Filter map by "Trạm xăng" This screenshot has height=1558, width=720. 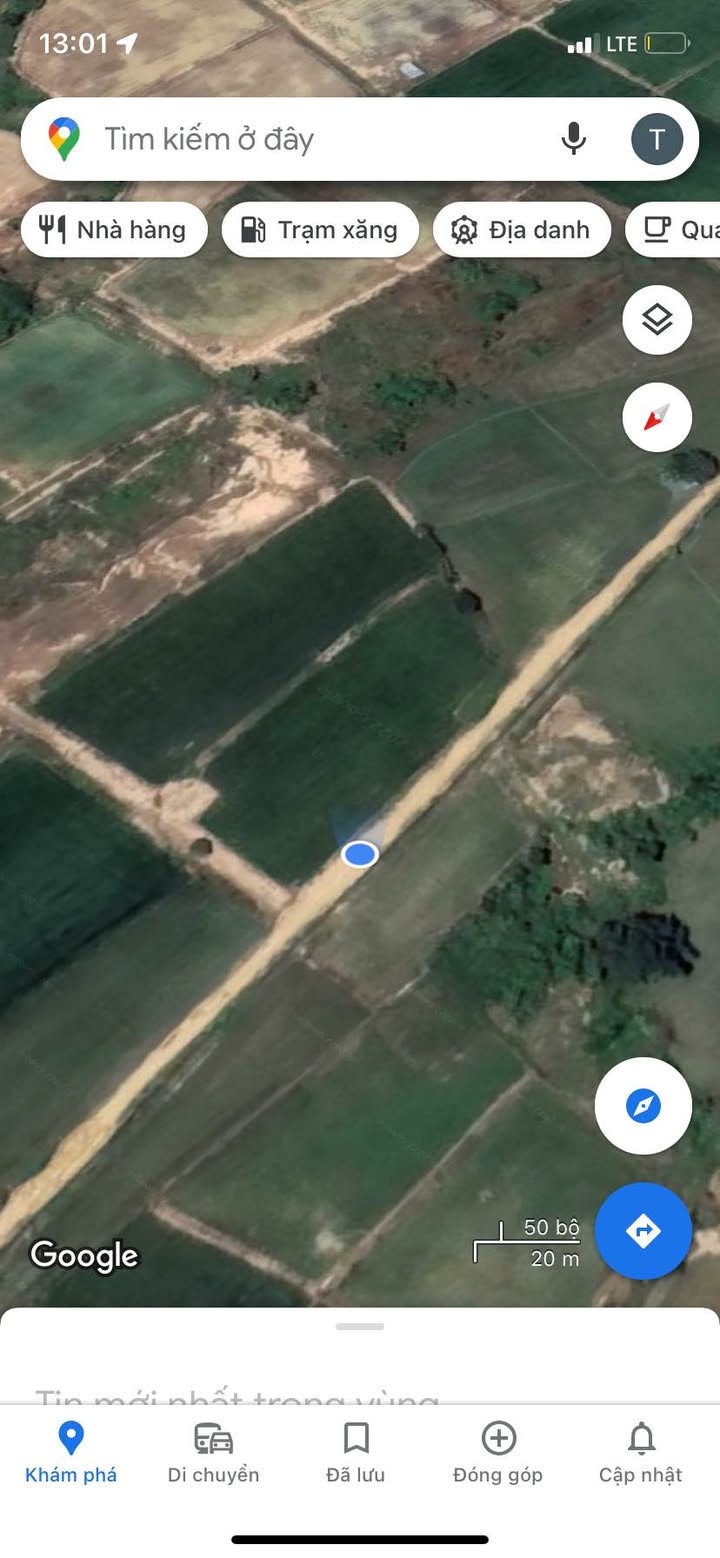320,230
